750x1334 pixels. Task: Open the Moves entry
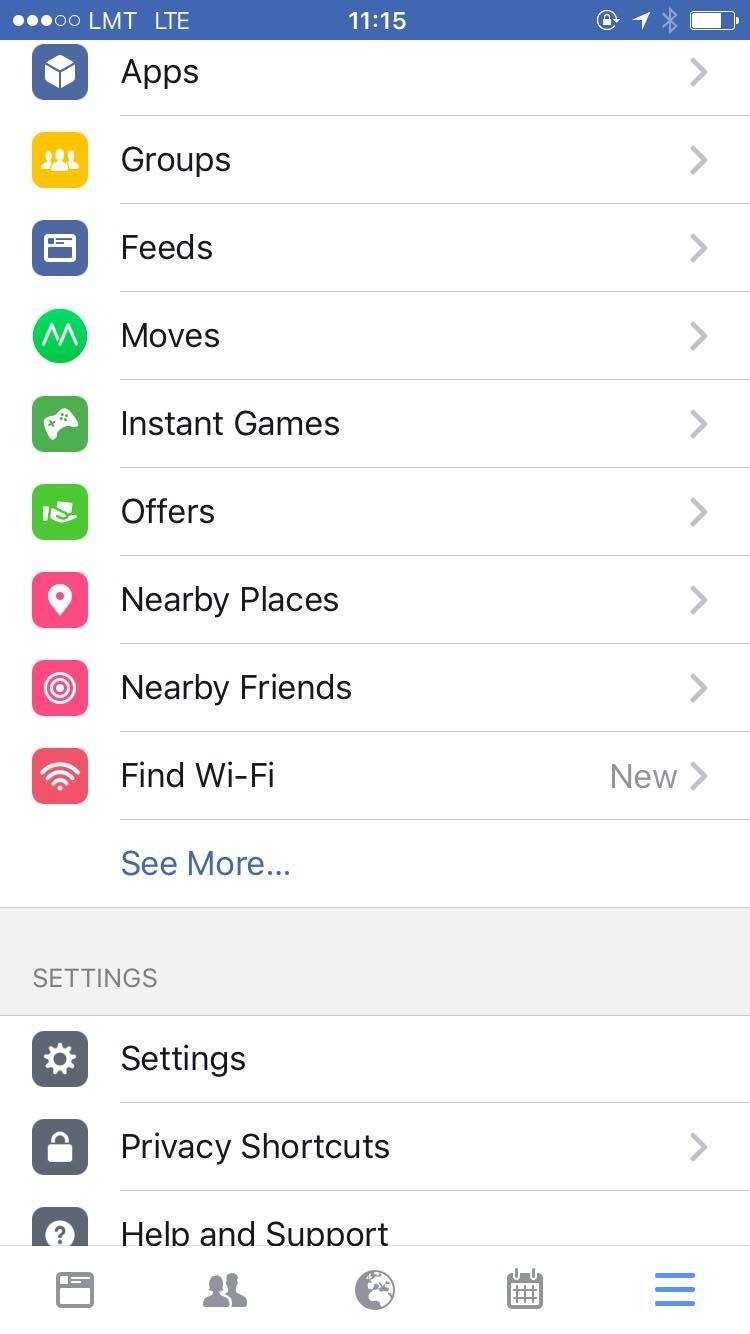click(x=375, y=336)
